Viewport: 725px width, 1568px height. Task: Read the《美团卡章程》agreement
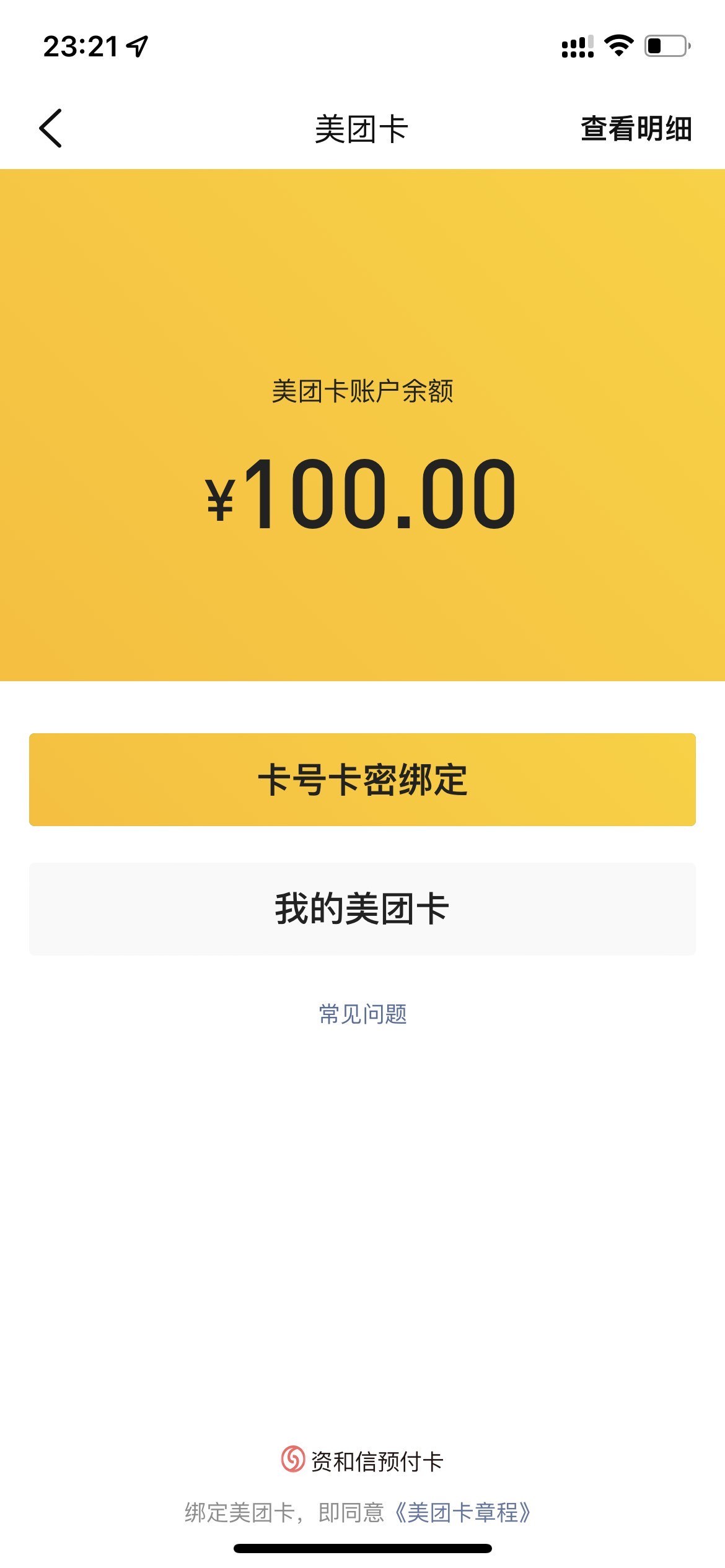(462, 1512)
